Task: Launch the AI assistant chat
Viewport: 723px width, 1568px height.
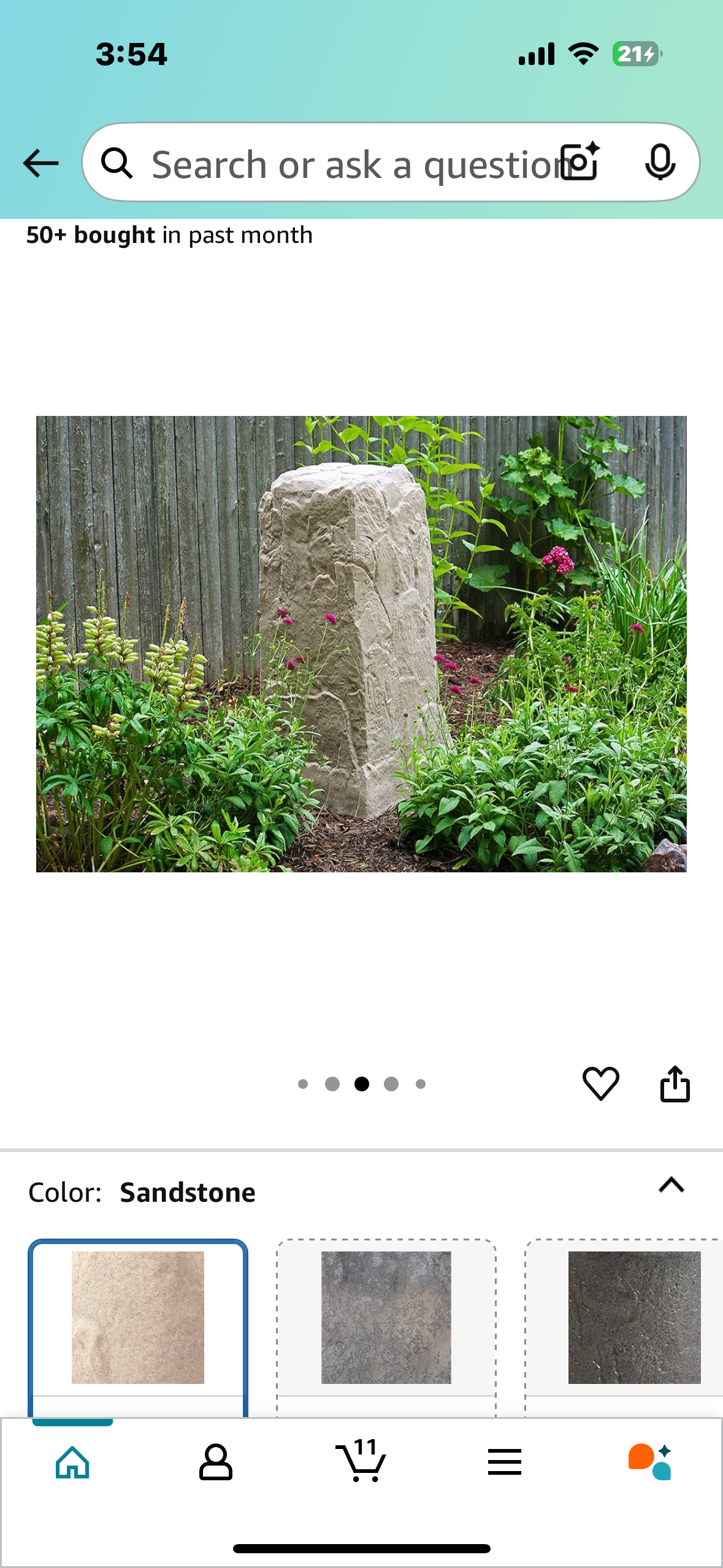Action: [x=649, y=1462]
